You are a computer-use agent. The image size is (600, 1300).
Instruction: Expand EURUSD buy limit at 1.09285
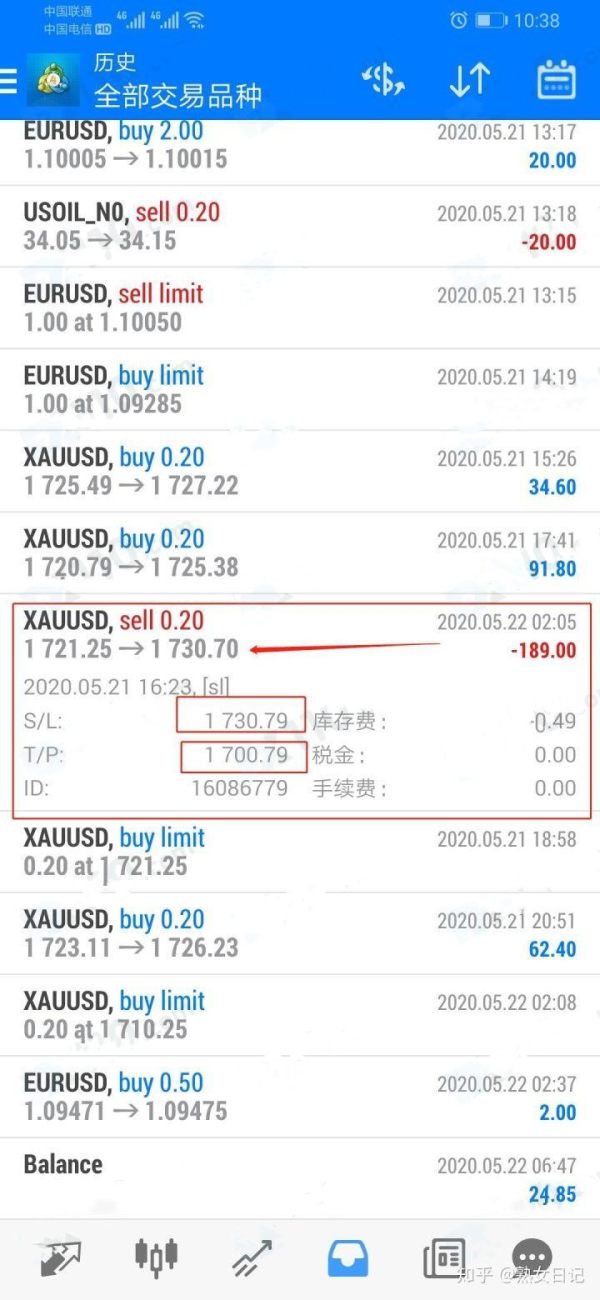[x=300, y=390]
